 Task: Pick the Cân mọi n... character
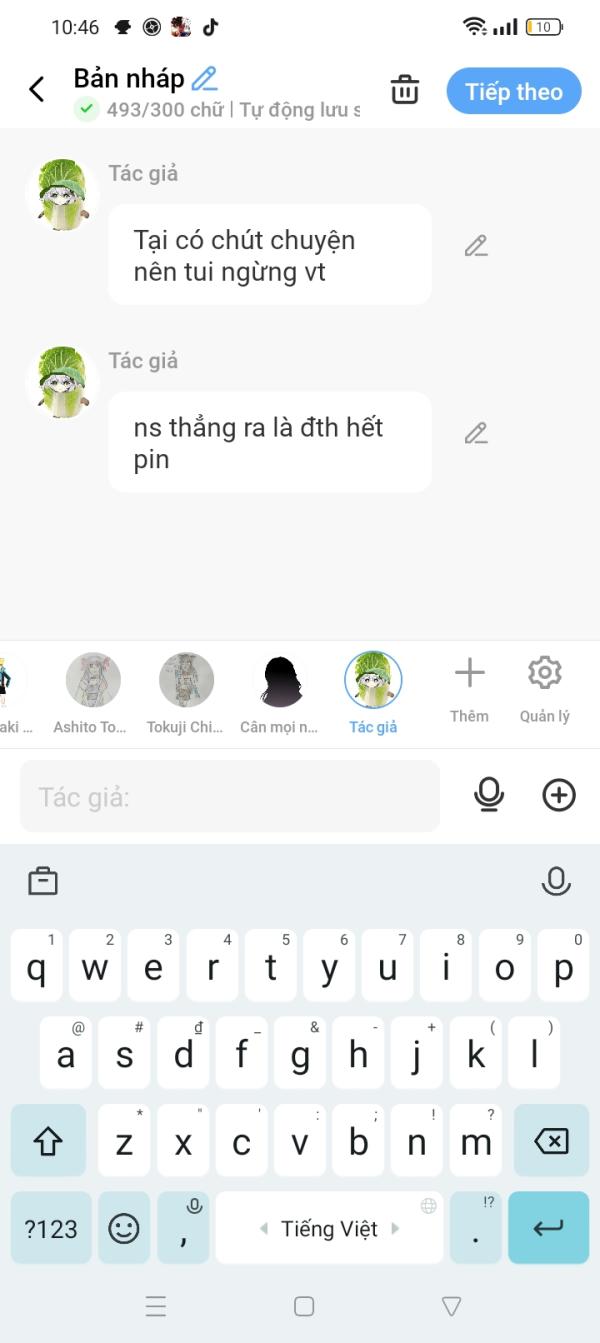(280, 692)
